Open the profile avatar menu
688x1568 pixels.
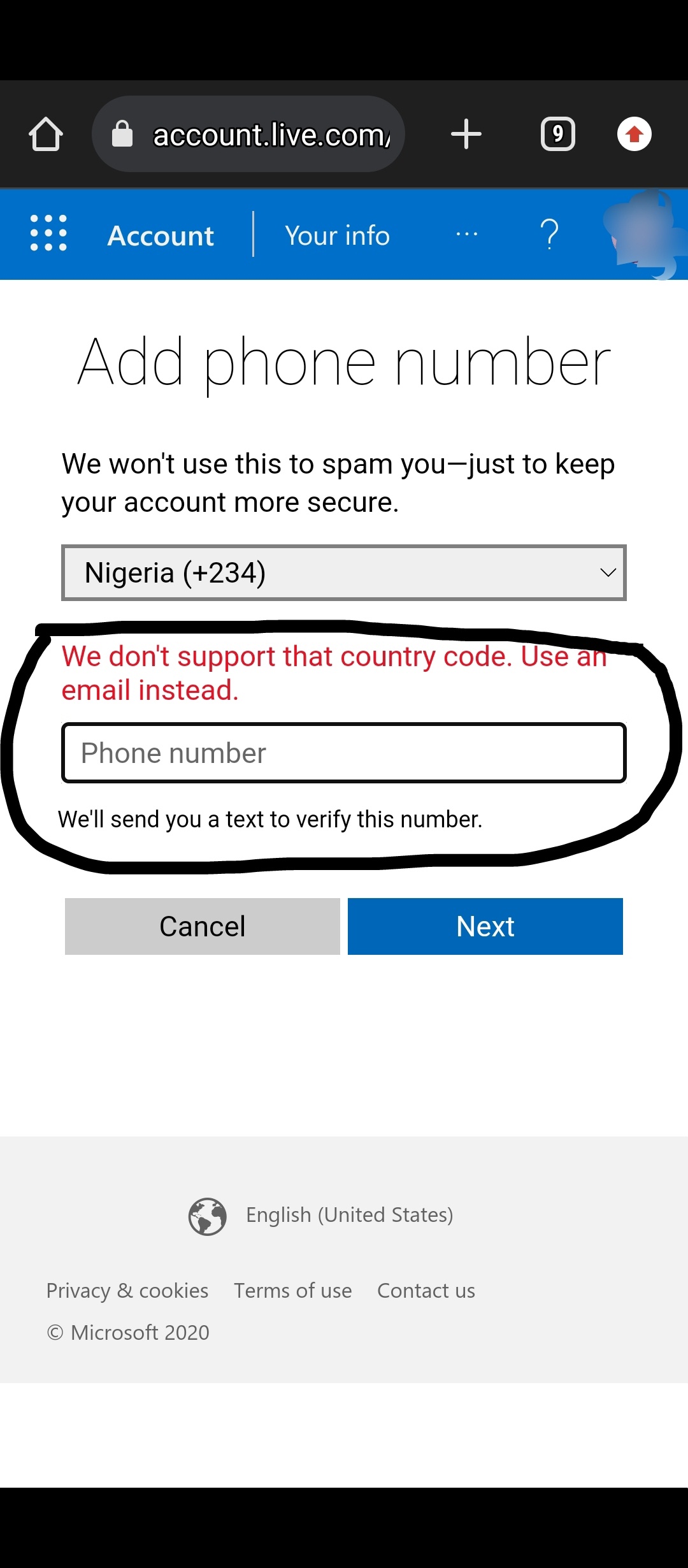[645, 234]
